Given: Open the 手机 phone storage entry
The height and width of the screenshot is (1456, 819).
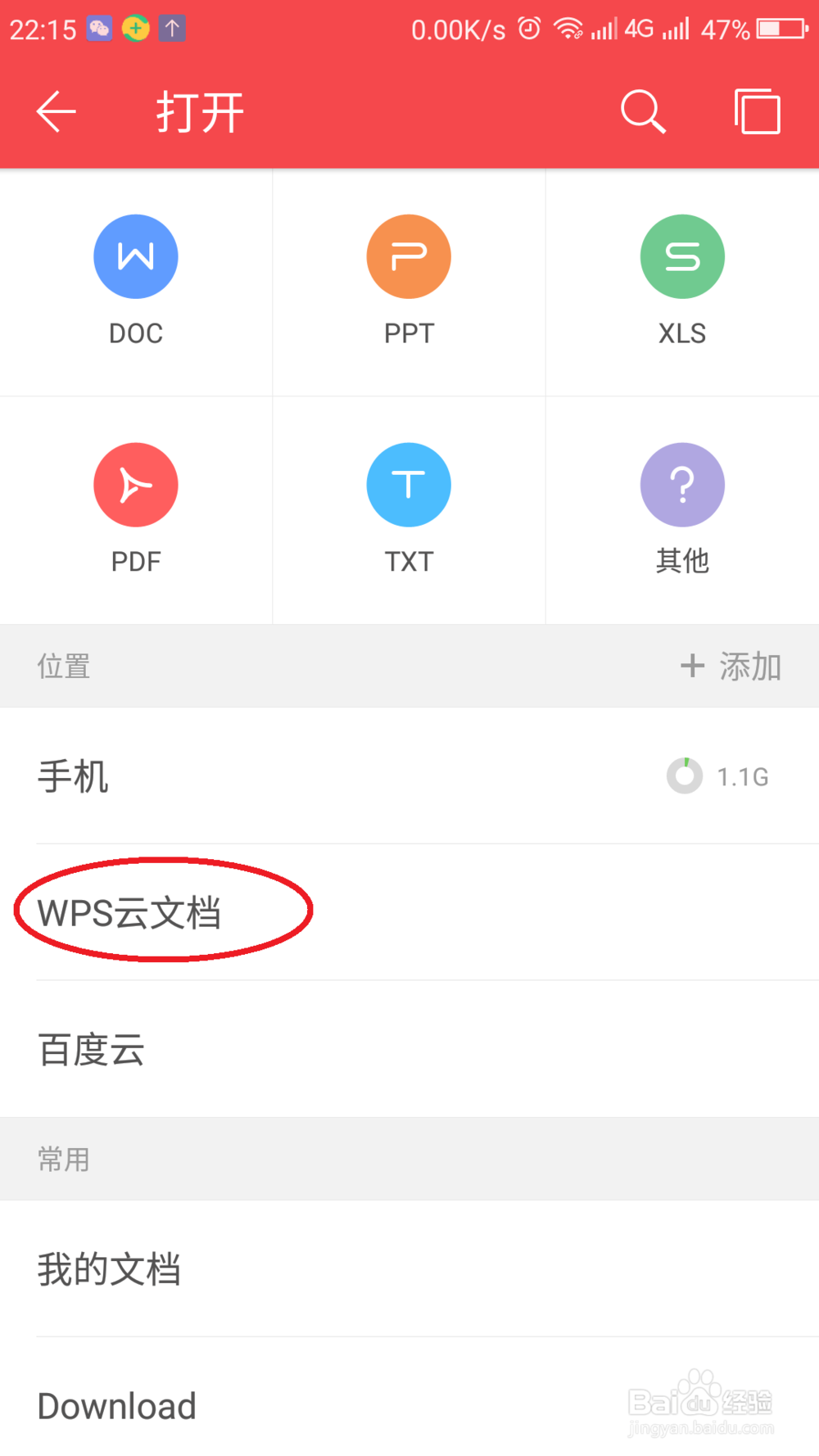Looking at the screenshot, I should tap(73, 775).
